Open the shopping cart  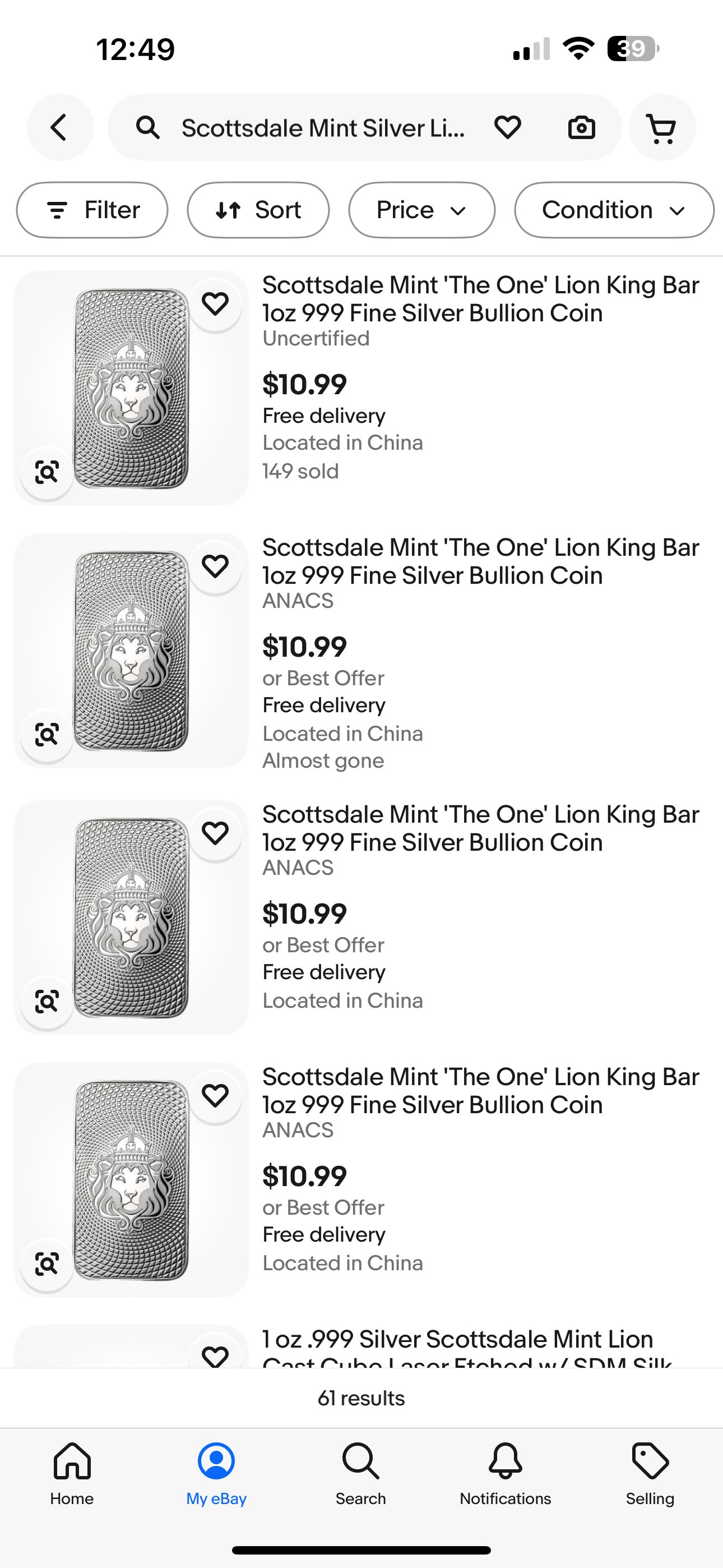point(661,128)
